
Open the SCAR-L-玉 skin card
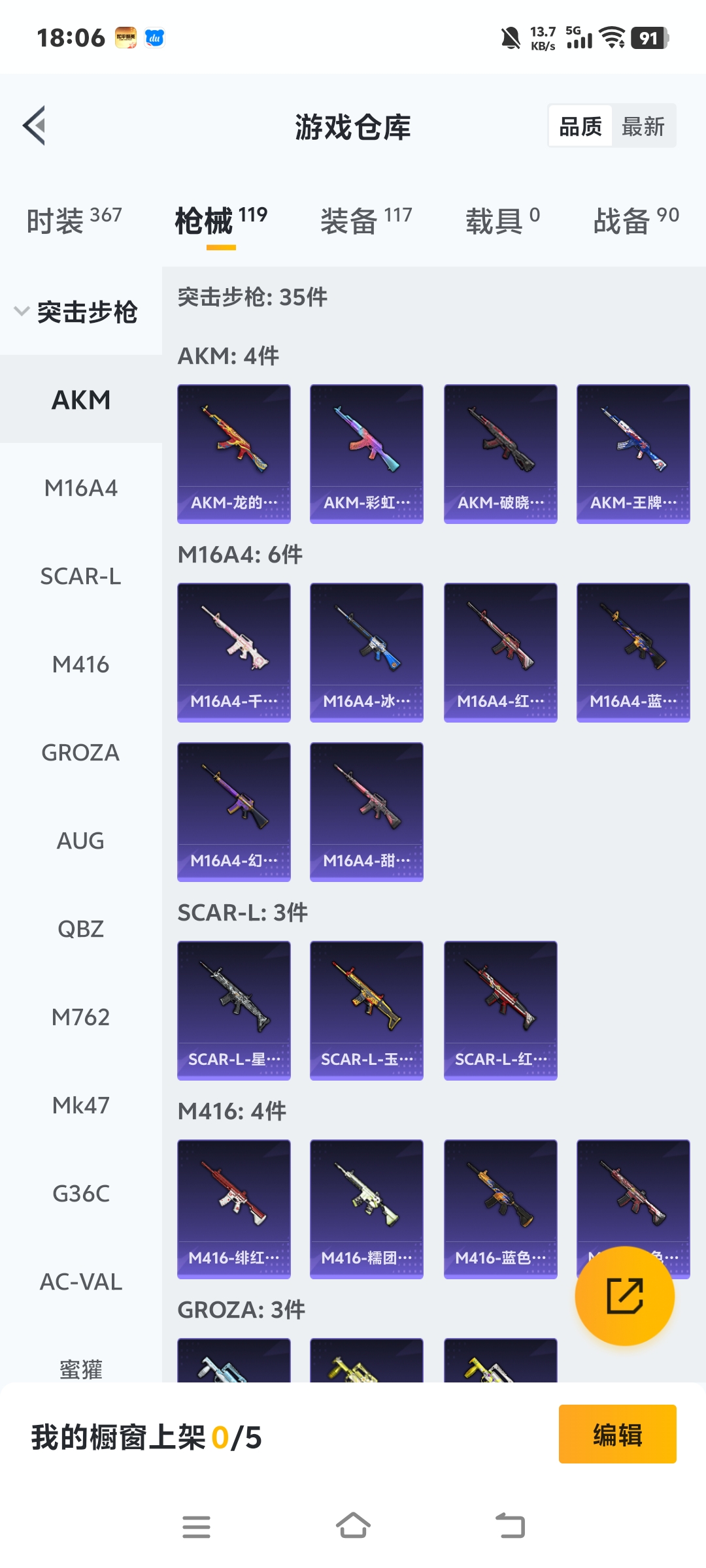coord(367,1011)
